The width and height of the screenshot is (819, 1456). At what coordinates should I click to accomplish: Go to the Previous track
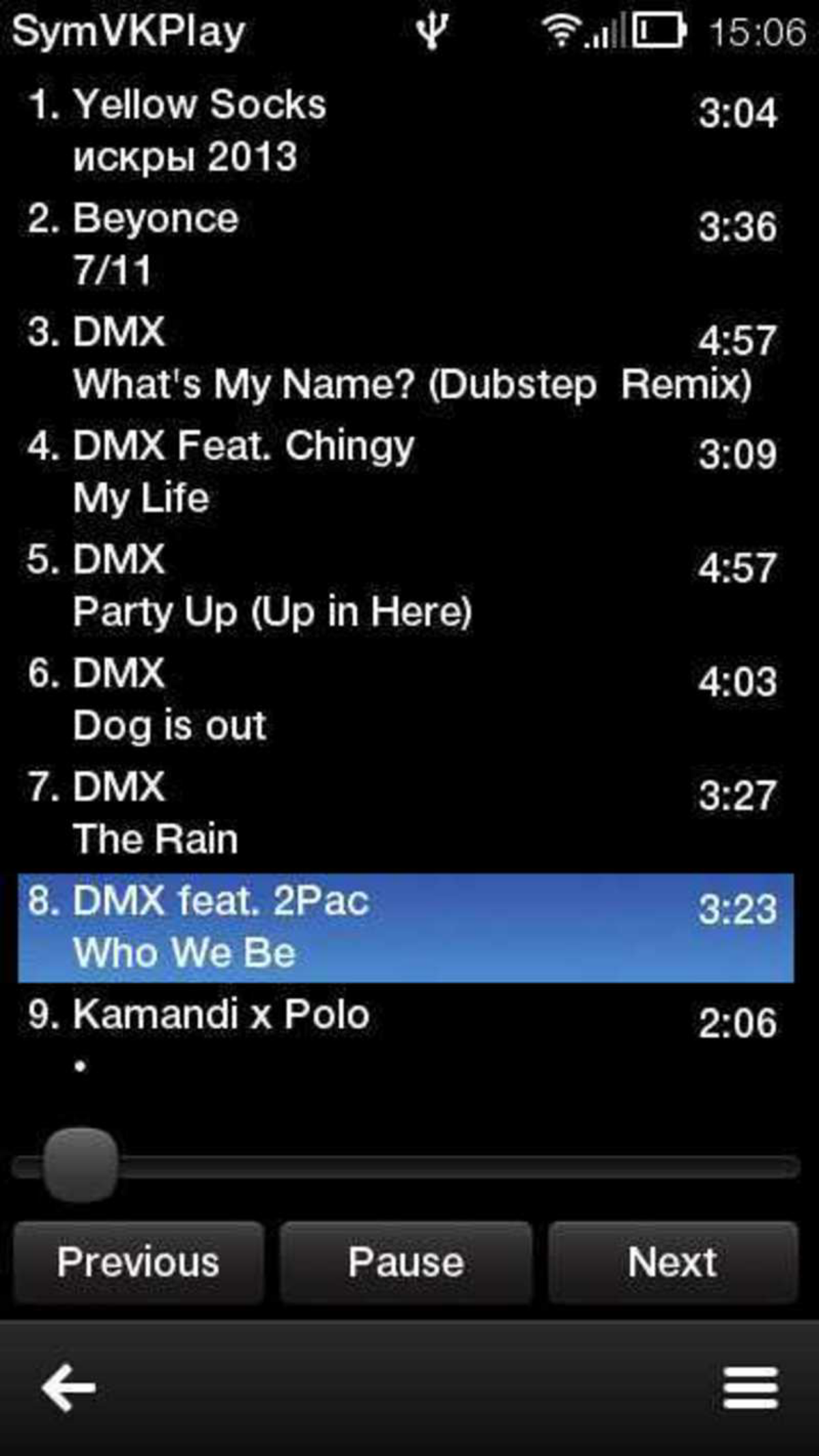[139, 1261]
